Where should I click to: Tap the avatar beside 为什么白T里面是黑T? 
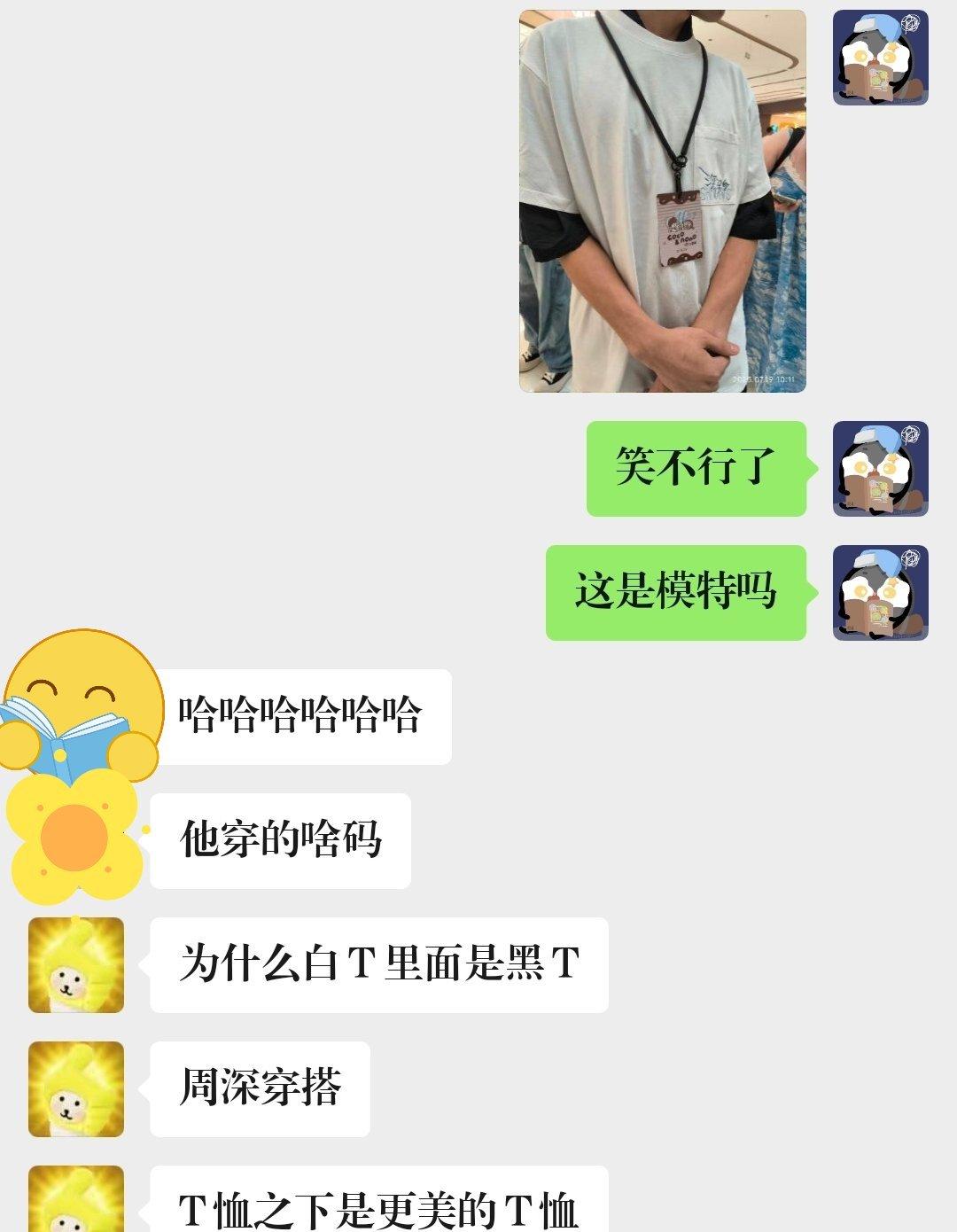[76, 965]
